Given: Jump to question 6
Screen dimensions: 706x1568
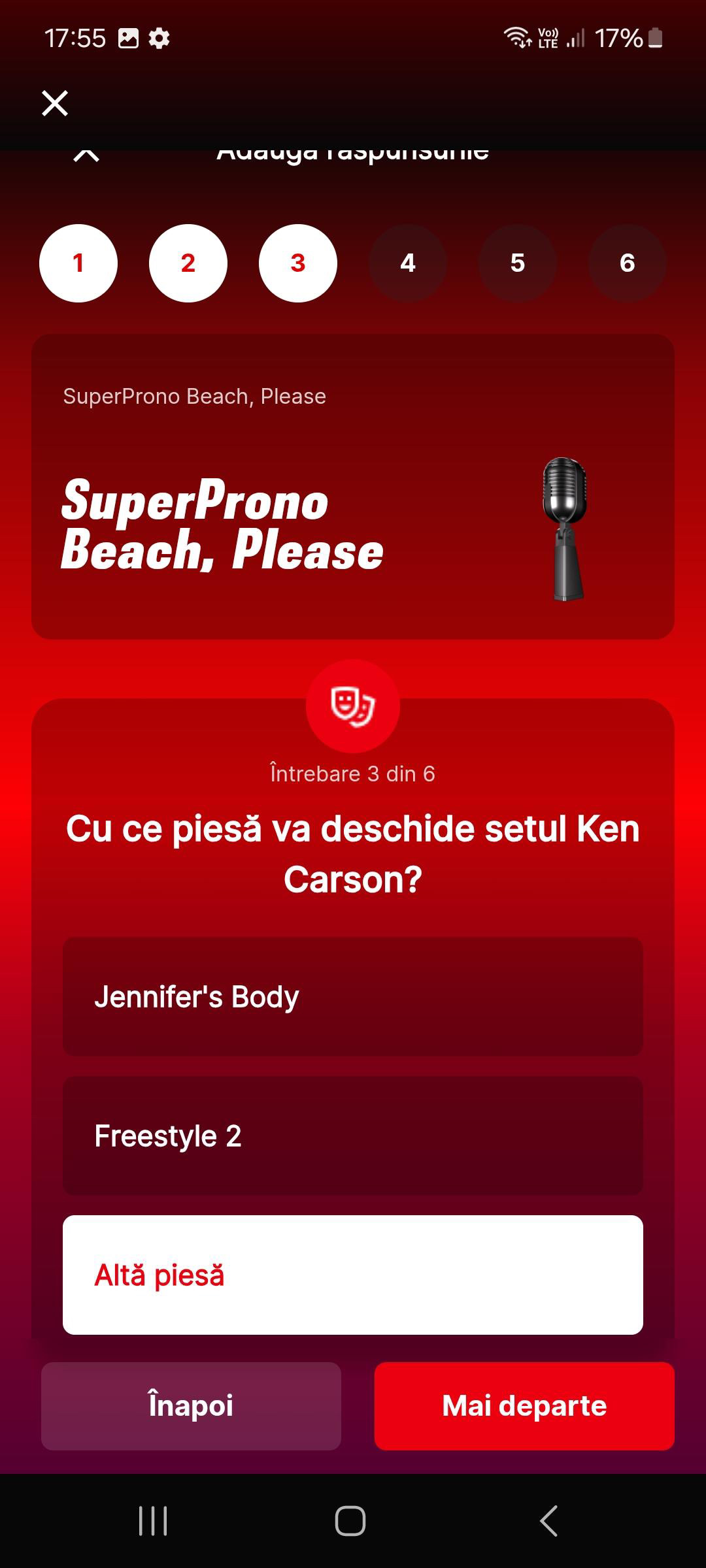Looking at the screenshot, I should [628, 263].
